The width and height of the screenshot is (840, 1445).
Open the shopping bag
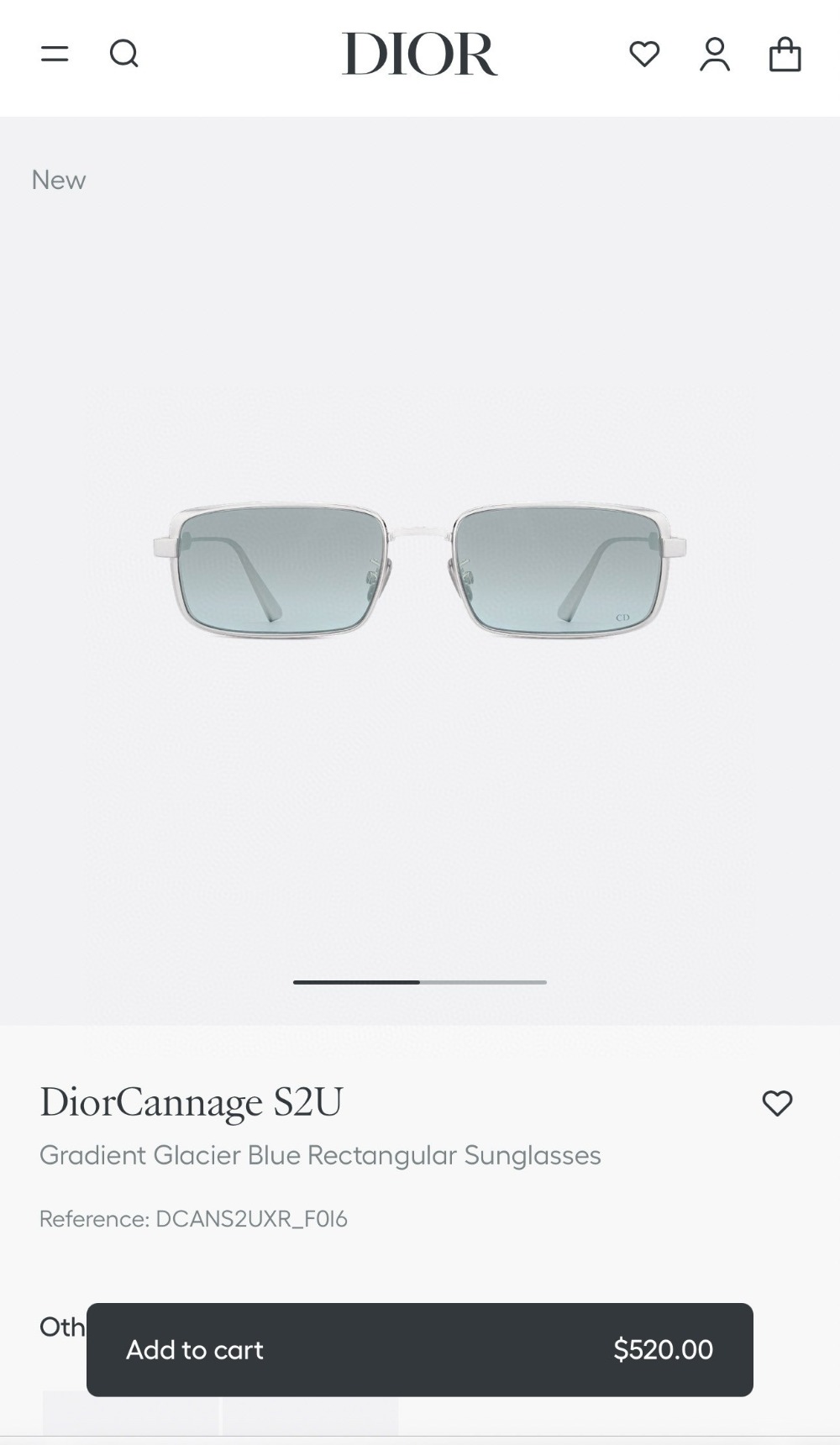pyautogui.click(x=785, y=55)
